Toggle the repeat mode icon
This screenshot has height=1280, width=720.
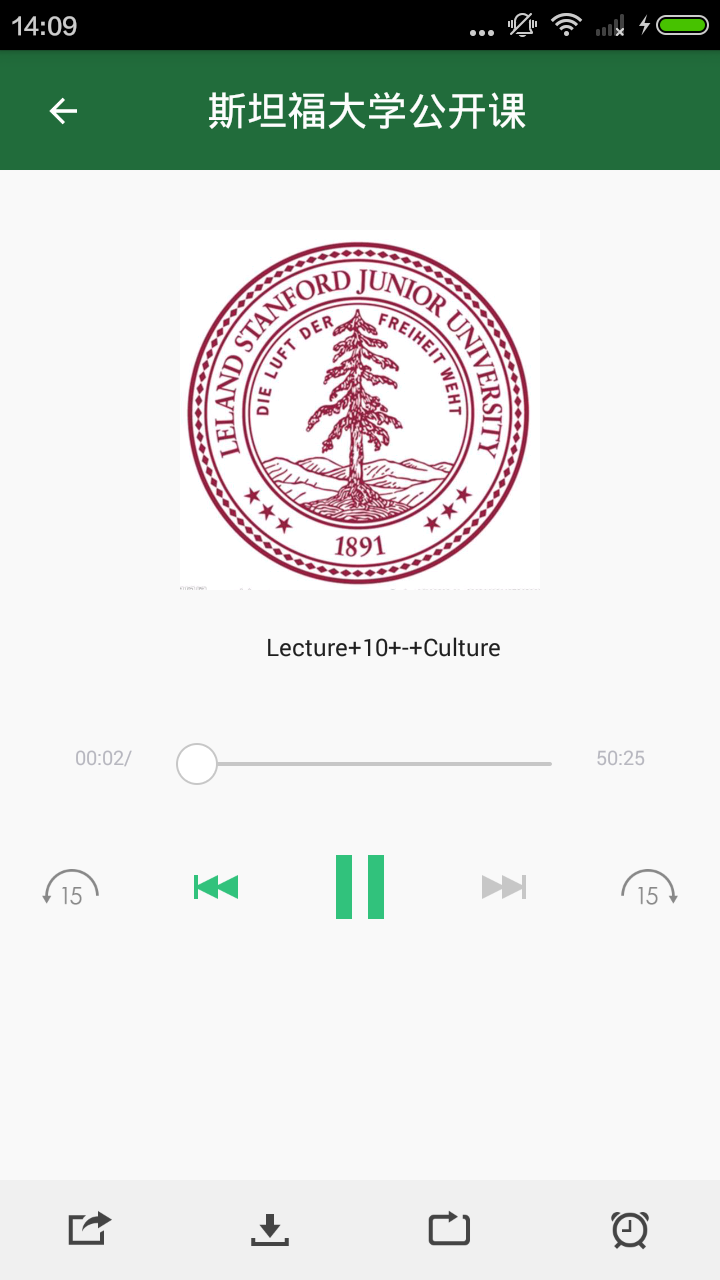point(449,1229)
